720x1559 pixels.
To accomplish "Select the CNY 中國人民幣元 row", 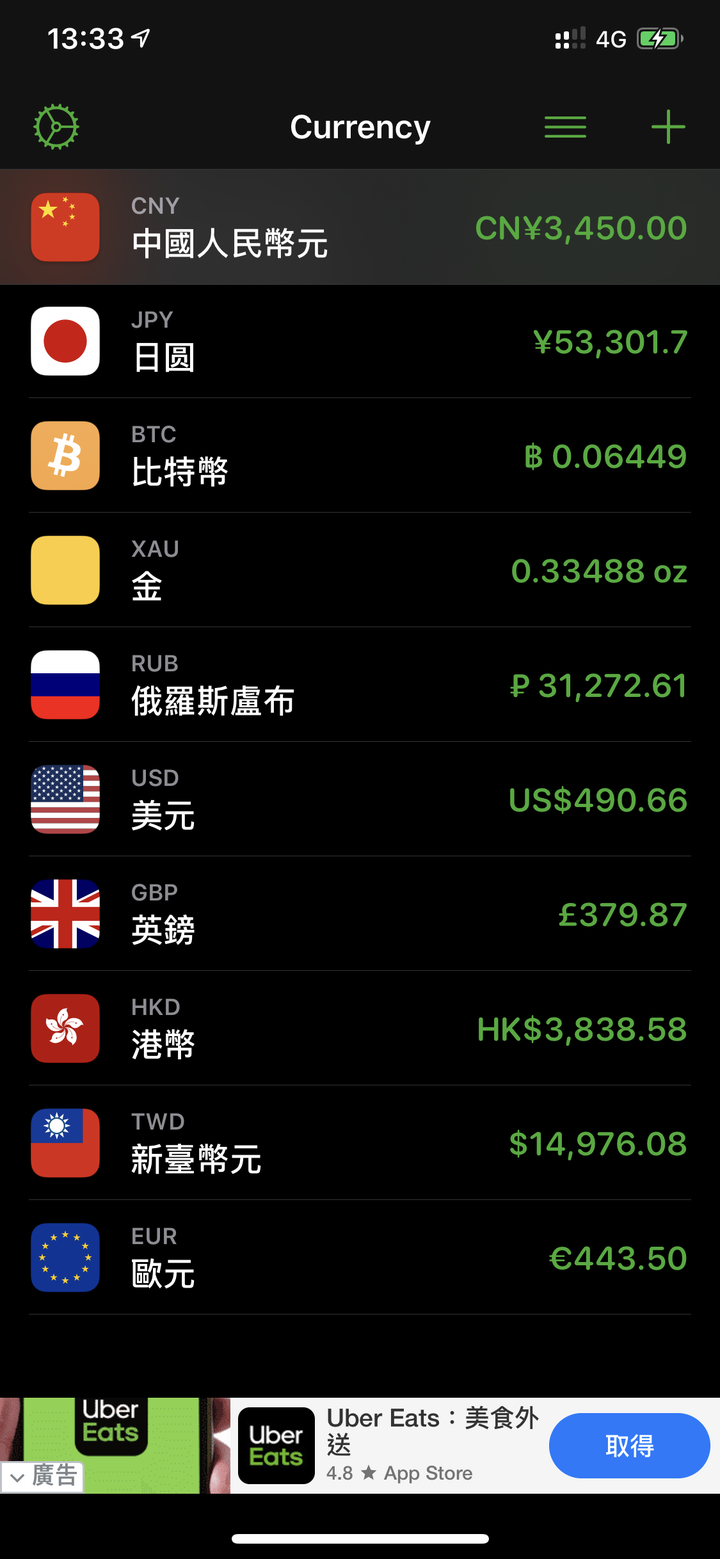I will pyautogui.click(x=360, y=228).
